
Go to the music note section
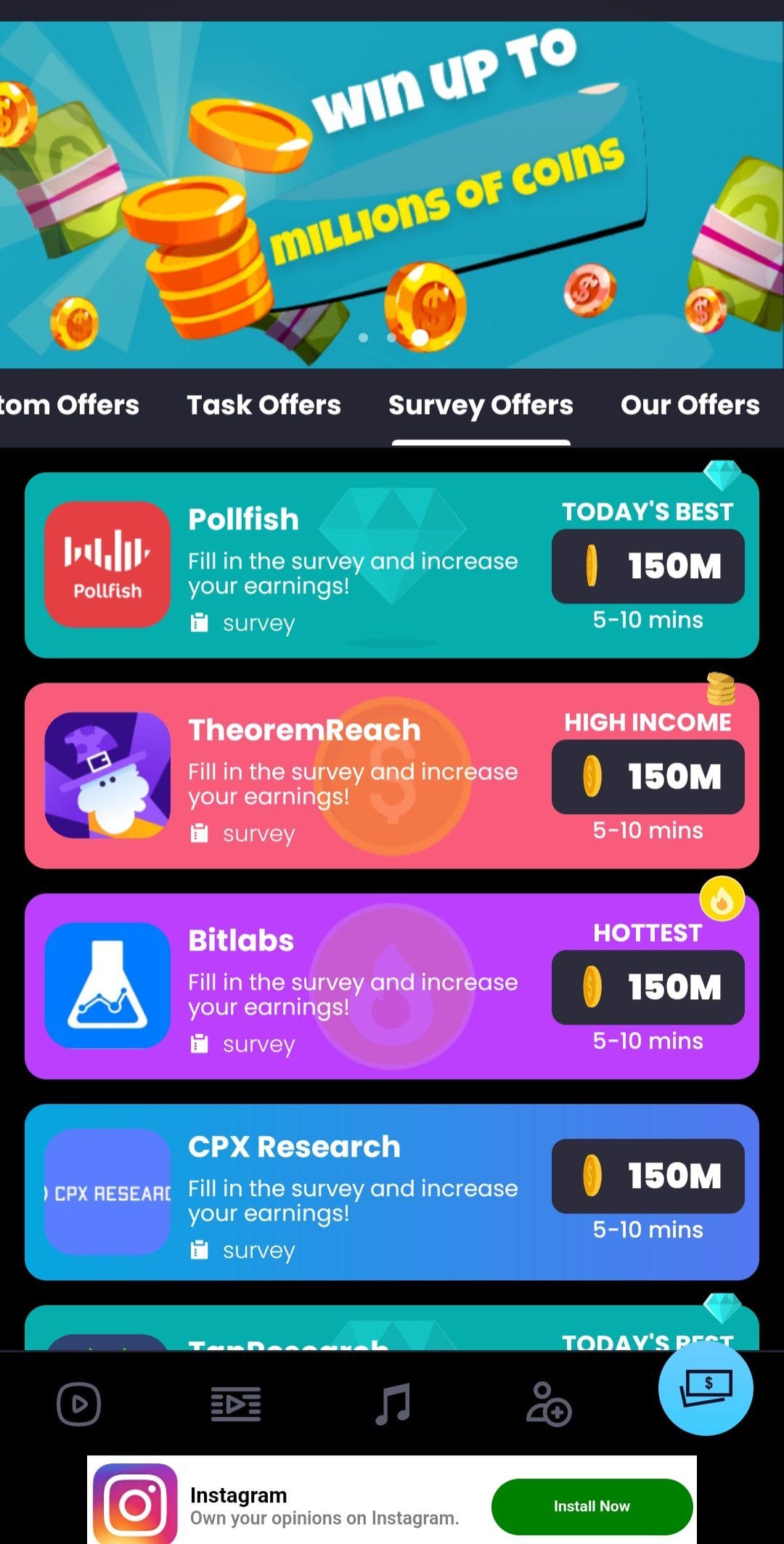393,1403
